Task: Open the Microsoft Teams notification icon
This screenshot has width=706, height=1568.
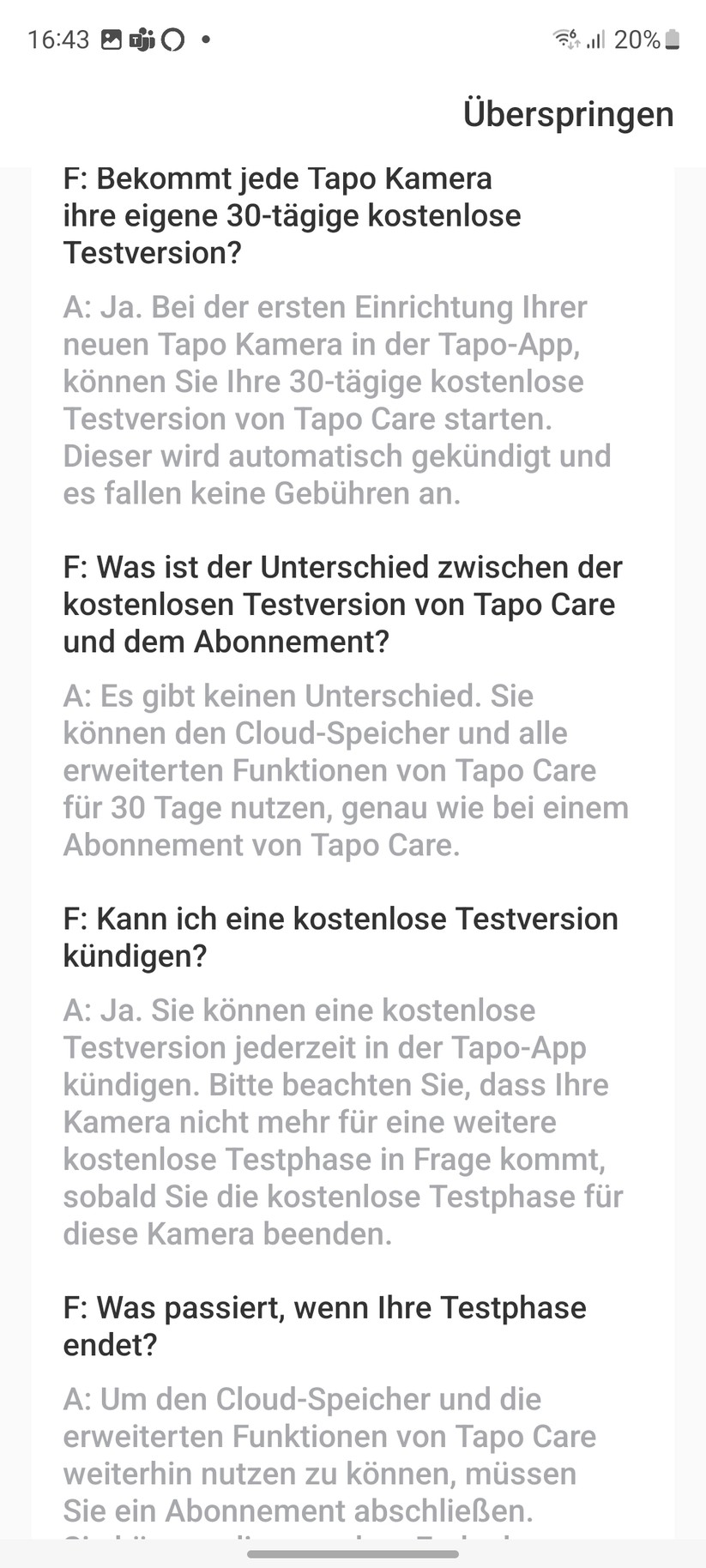Action: tap(142, 39)
